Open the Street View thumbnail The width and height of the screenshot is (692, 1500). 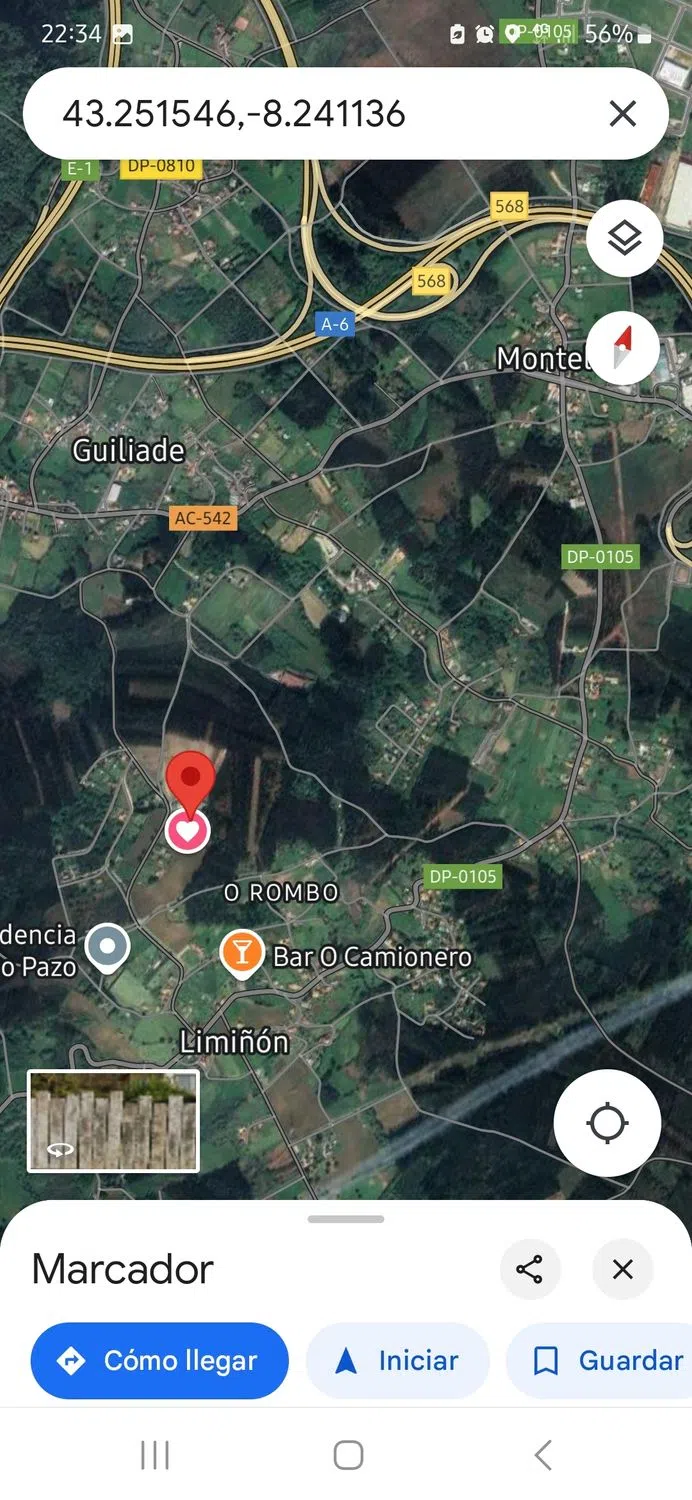(x=113, y=1121)
